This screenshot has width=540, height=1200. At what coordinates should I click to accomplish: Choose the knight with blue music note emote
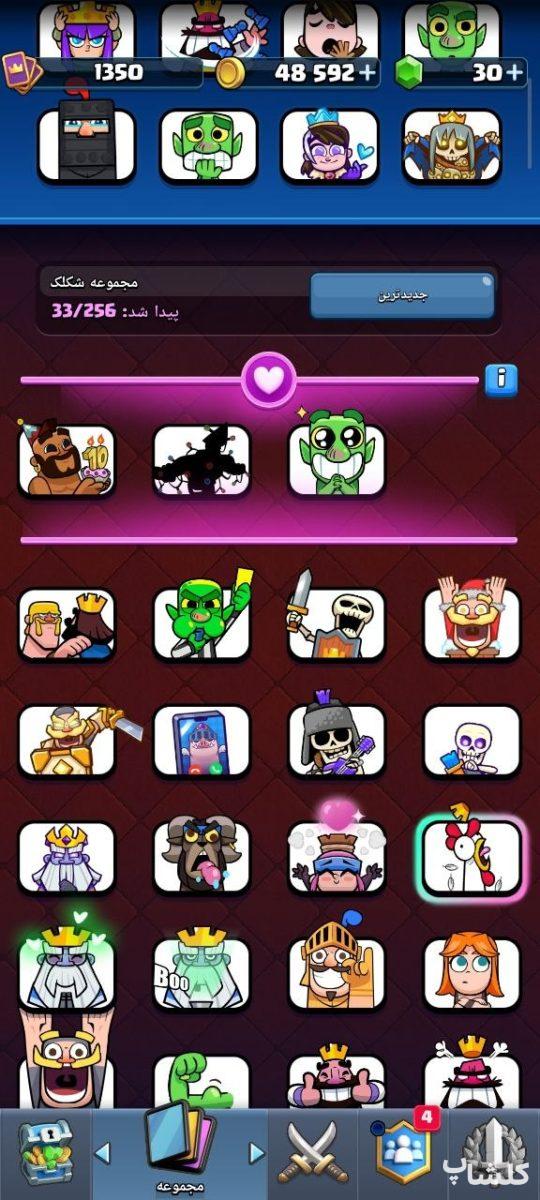pyautogui.click(x=337, y=969)
